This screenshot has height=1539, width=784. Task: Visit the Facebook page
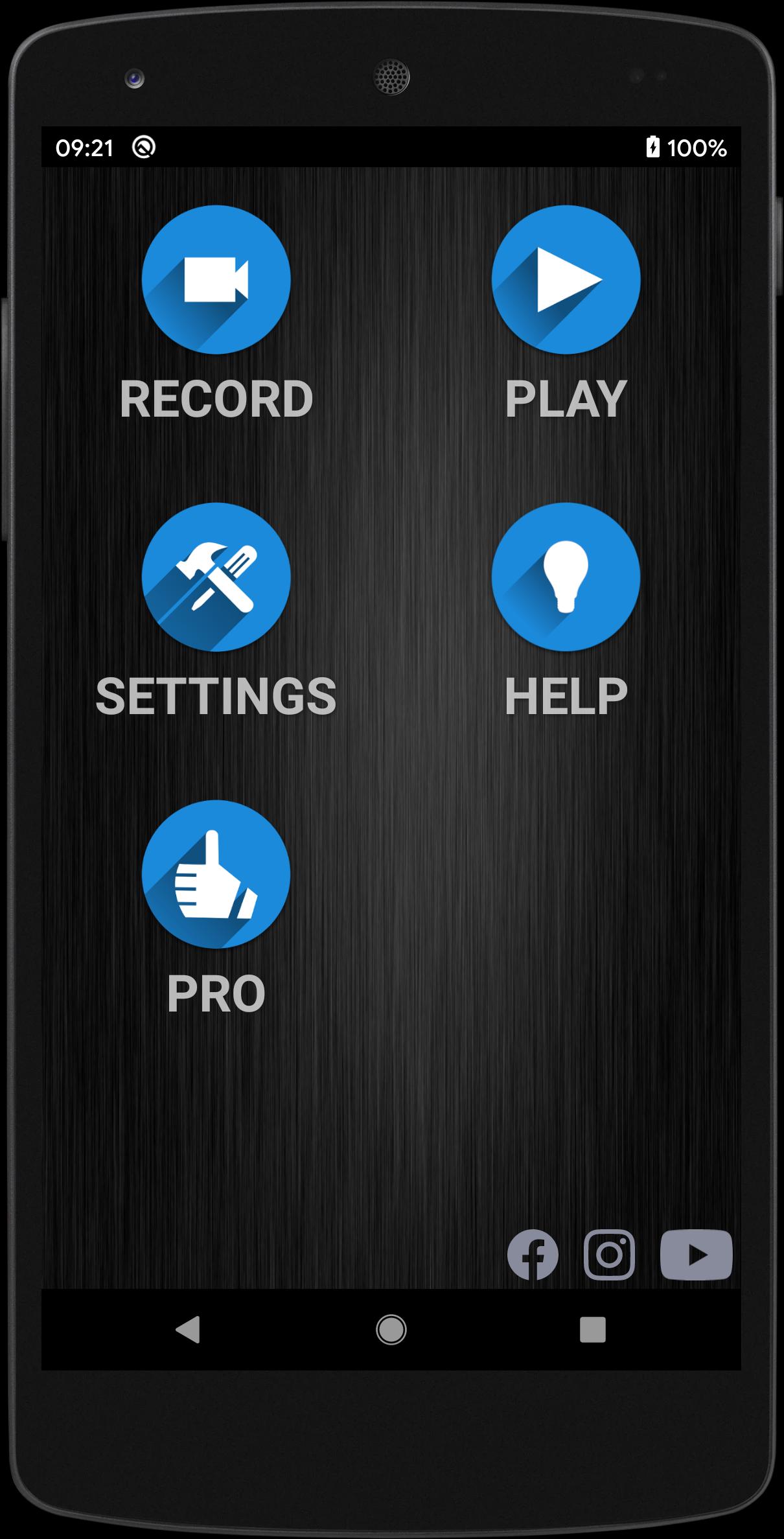pyautogui.click(x=533, y=1255)
